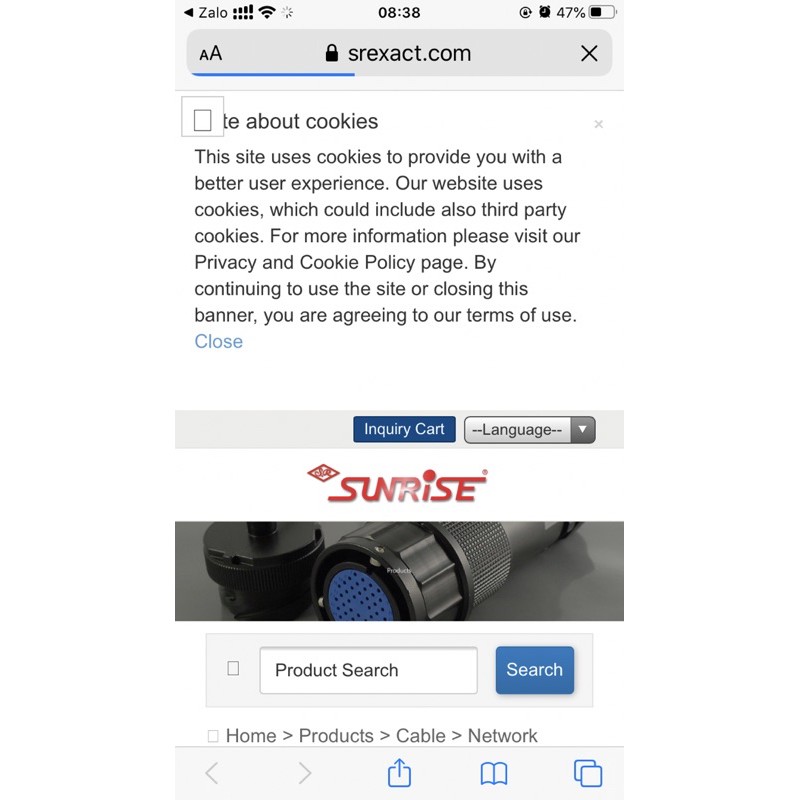
Task: Expand the Language dropdown
Action: [x=529, y=430]
